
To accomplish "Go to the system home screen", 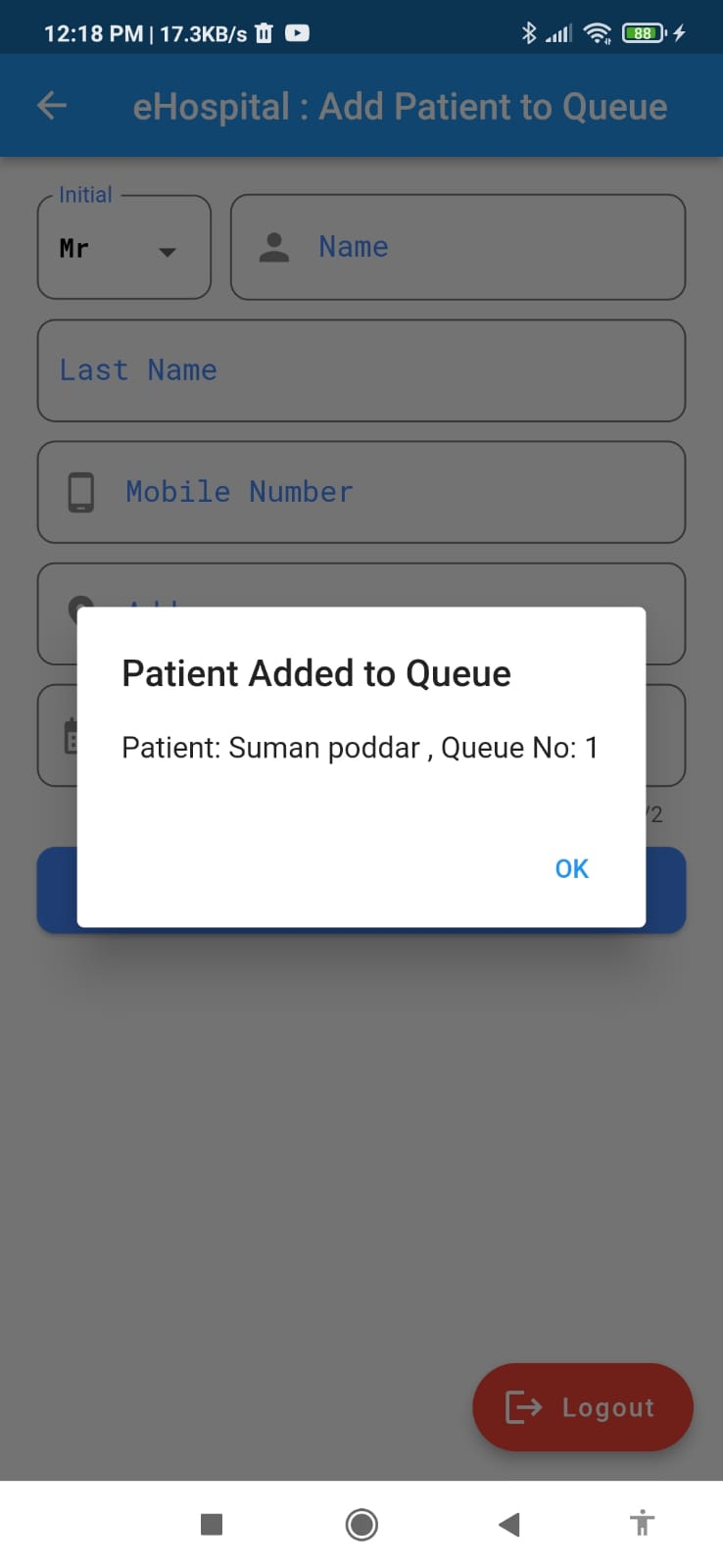I will (x=361, y=1524).
